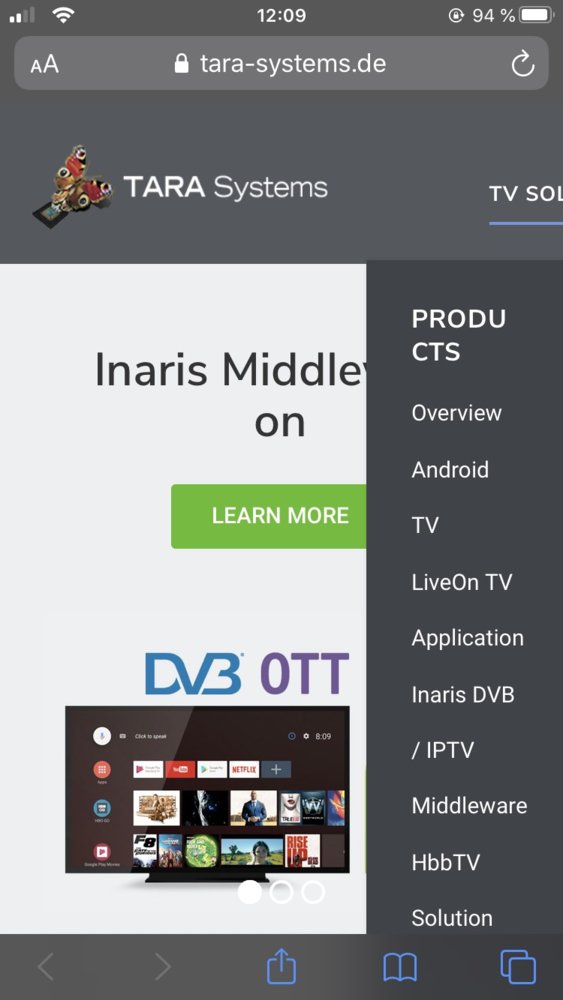563x1000 pixels.
Task: Open the TV Solutions menu tab
Action: click(526, 194)
